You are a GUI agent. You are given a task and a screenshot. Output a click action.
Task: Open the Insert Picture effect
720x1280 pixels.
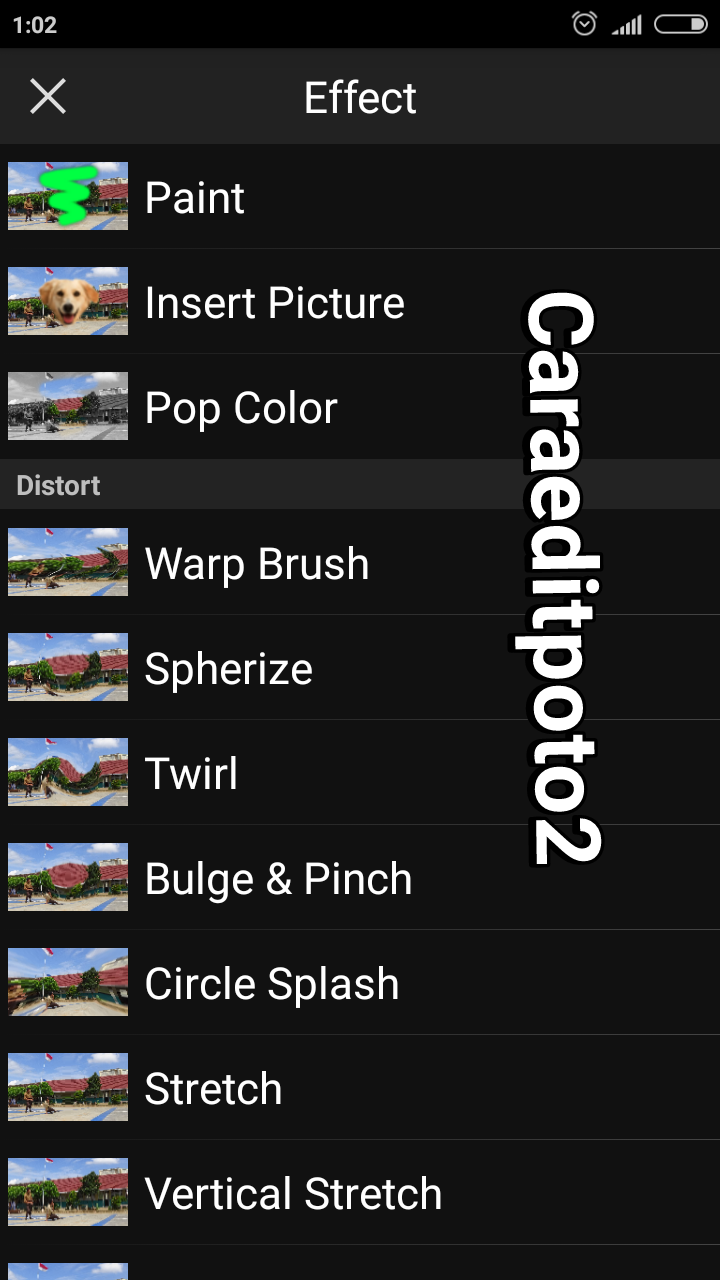click(x=274, y=302)
